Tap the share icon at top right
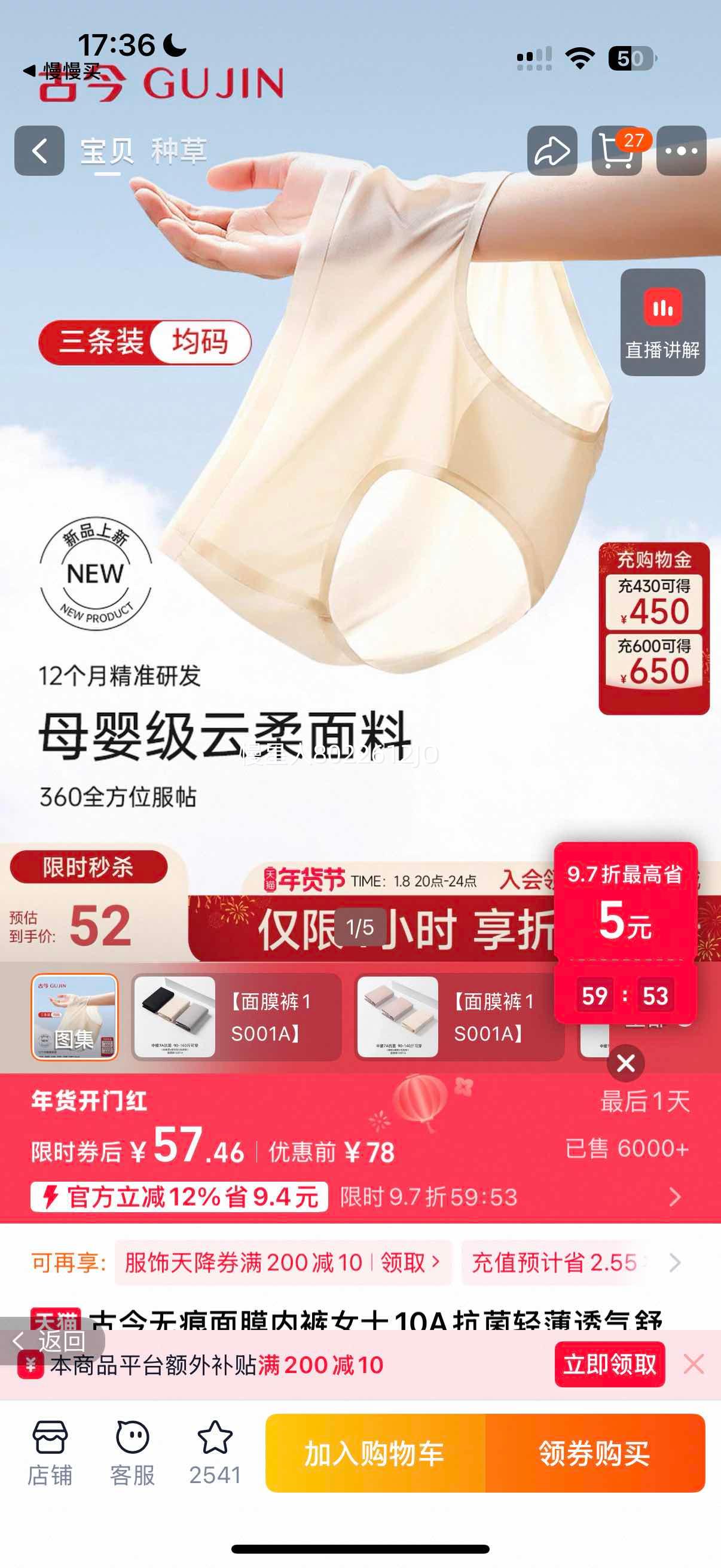Viewport: 721px width, 1568px height. pyautogui.click(x=551, y=151)
